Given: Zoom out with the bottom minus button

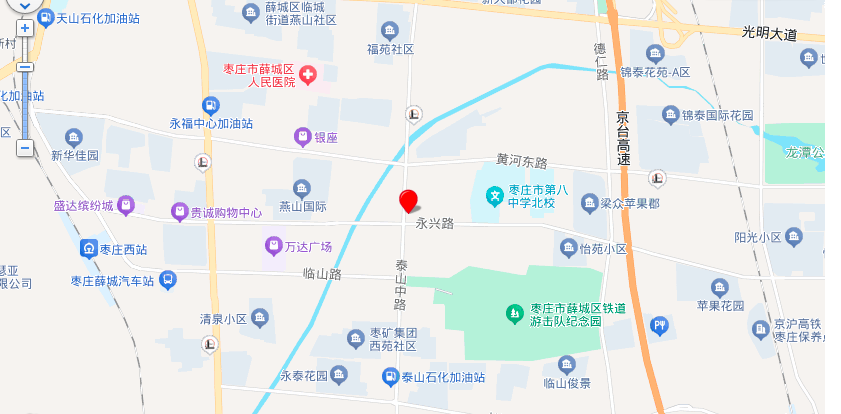Looking at the screenshot, I should [x=25, y=149].
